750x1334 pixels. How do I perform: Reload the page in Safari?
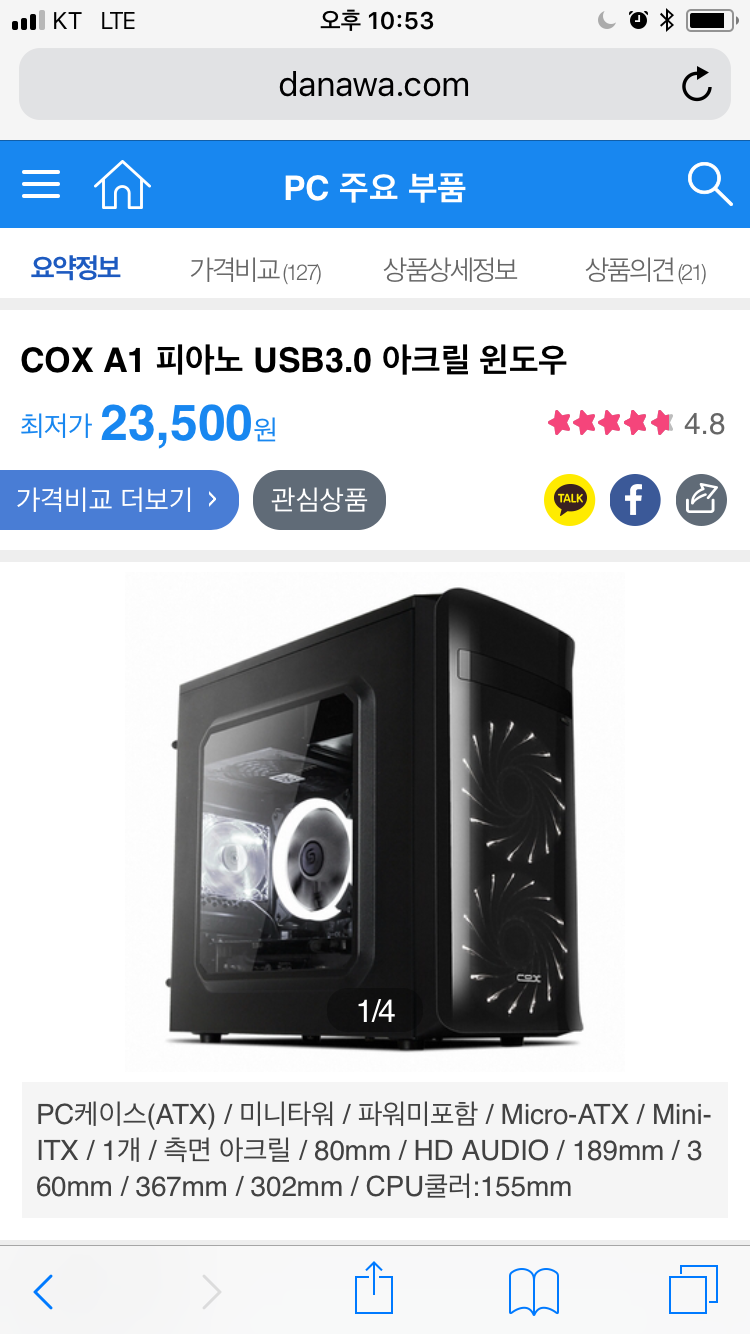pyautogui.click(x=696, y=85)
